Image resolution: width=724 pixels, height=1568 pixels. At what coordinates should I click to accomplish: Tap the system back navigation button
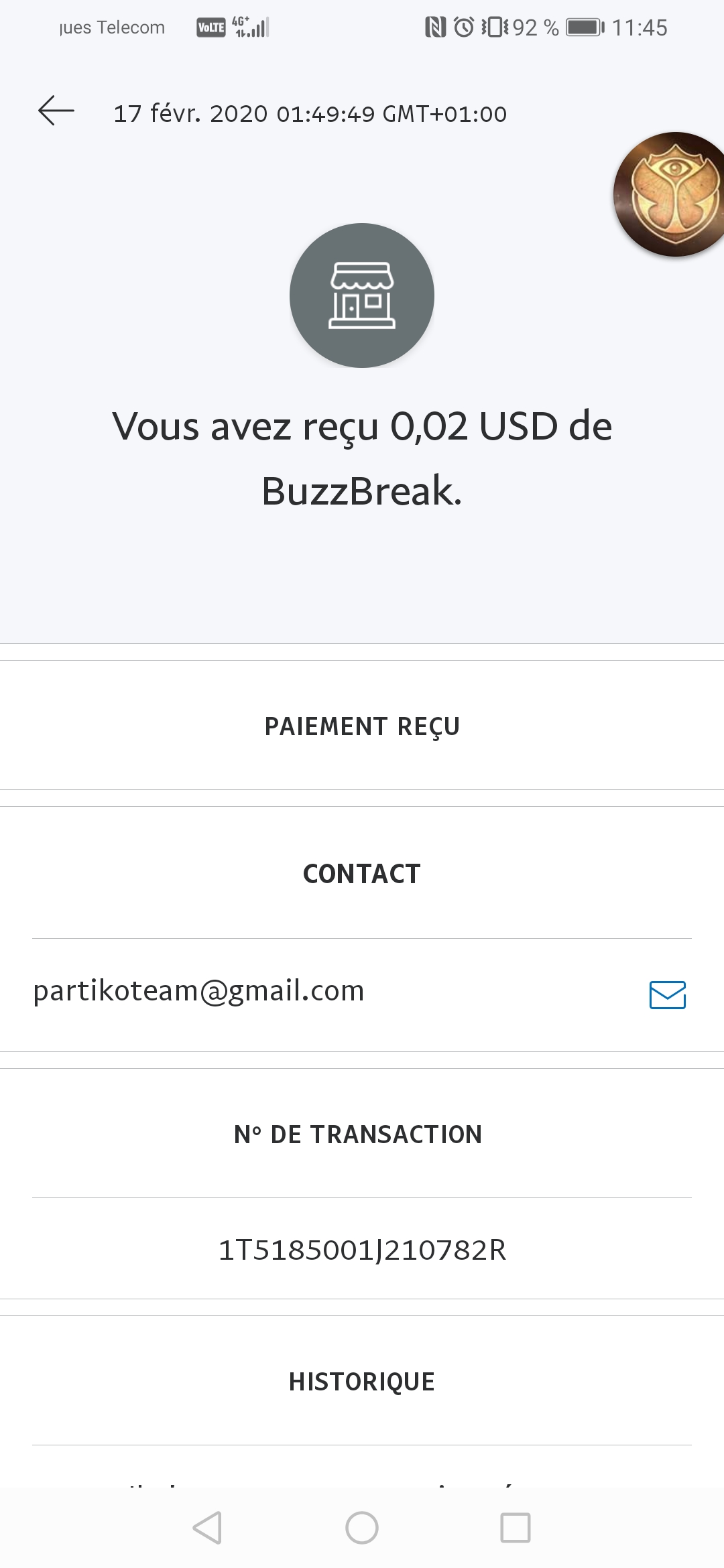coord(207,1528)
